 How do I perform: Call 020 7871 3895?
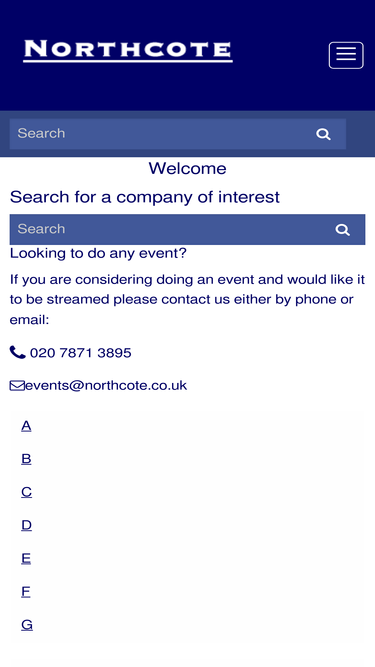80,353
